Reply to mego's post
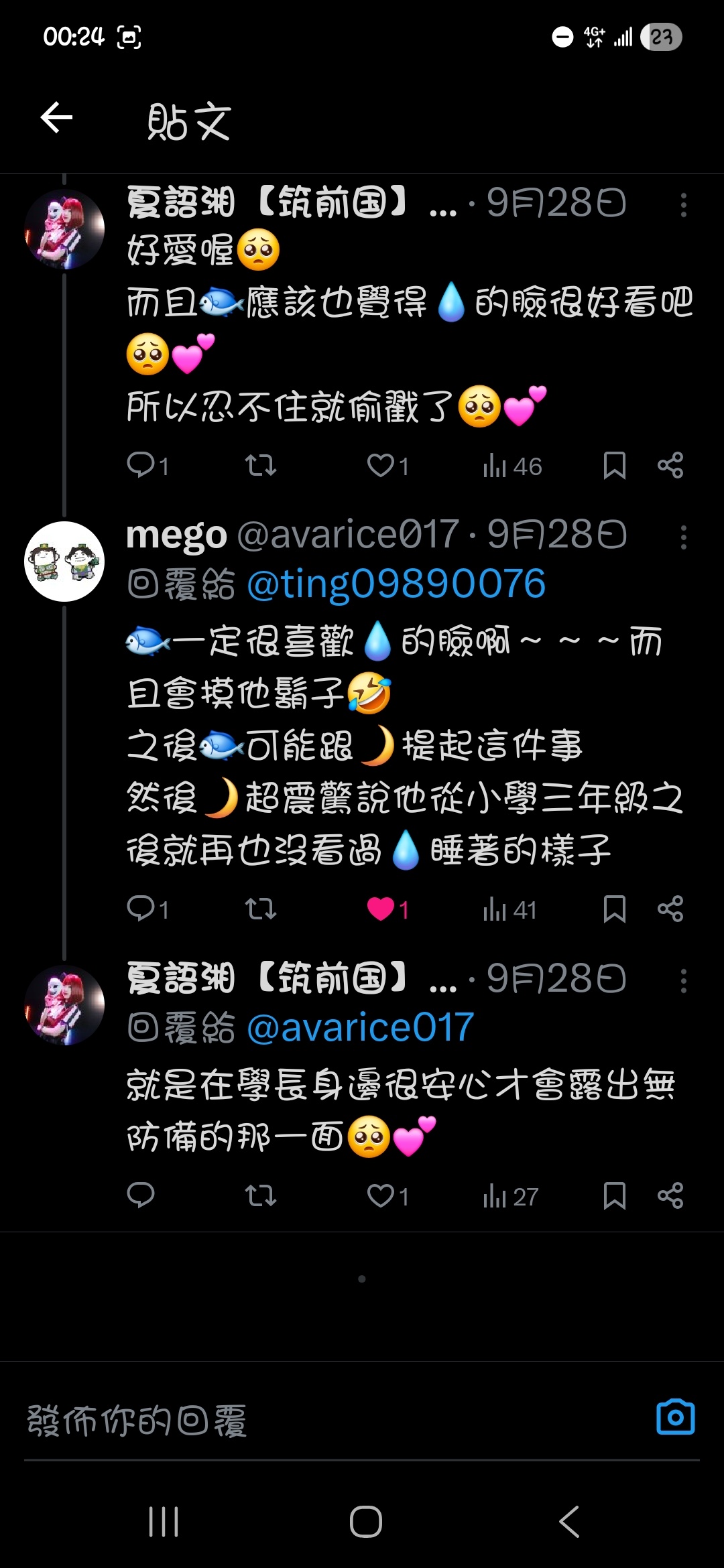 141,909
